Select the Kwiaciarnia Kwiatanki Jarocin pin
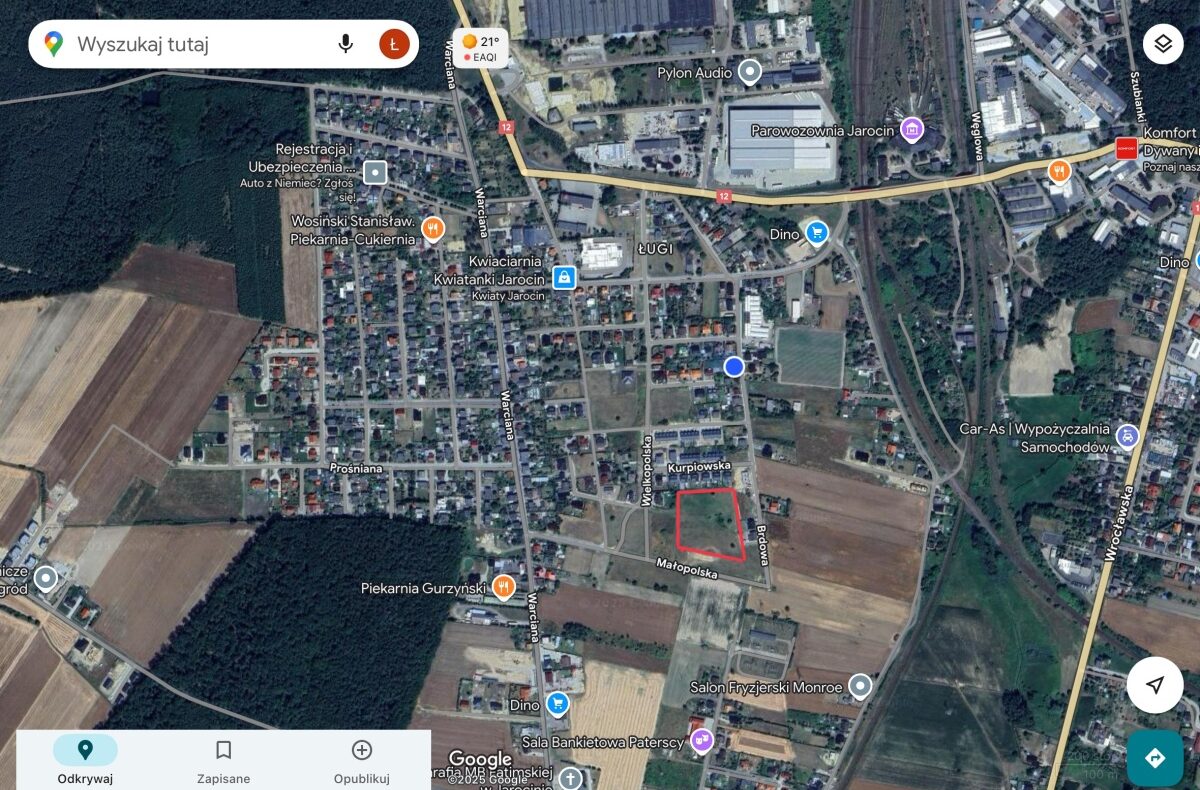Screen dimensions: 1200x790 click(x=564, y=278)
